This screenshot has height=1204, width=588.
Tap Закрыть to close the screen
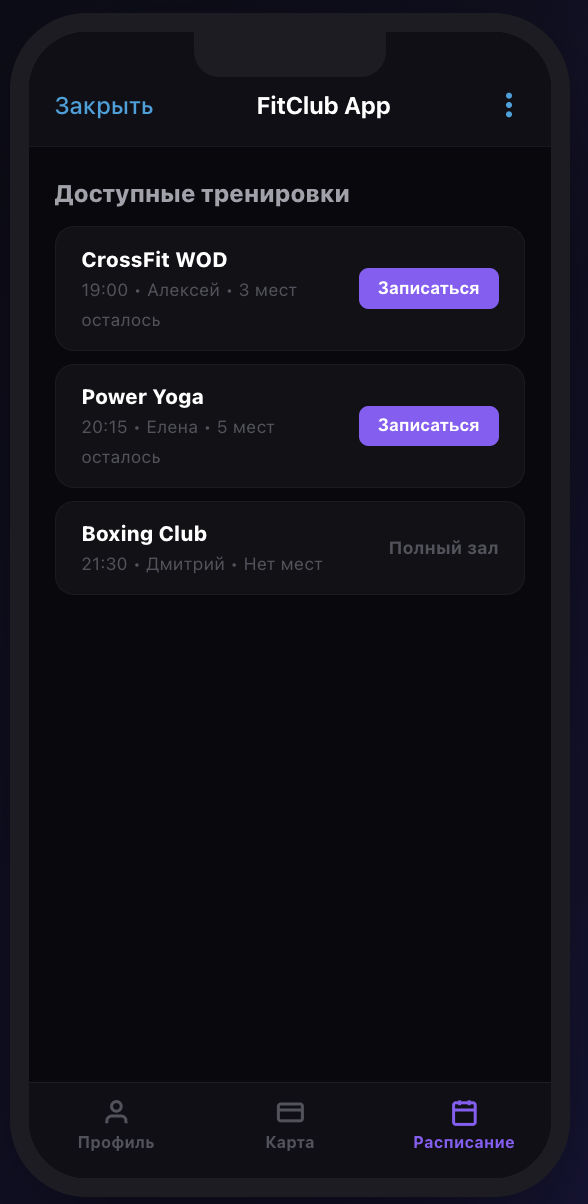(x=104, y=106)
